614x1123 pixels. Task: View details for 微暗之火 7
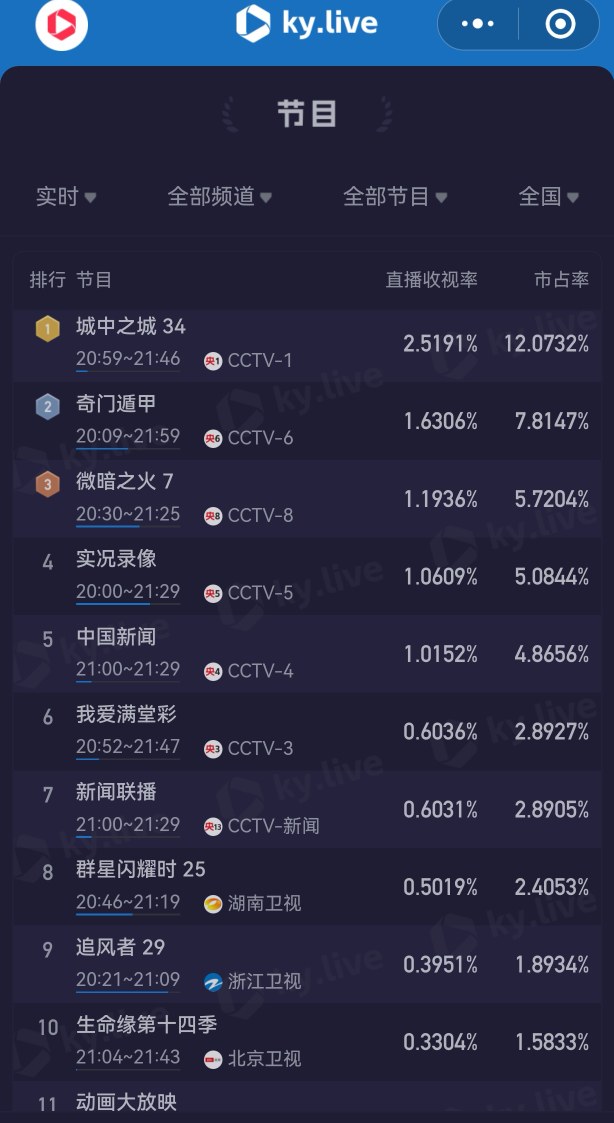point(307,498)
